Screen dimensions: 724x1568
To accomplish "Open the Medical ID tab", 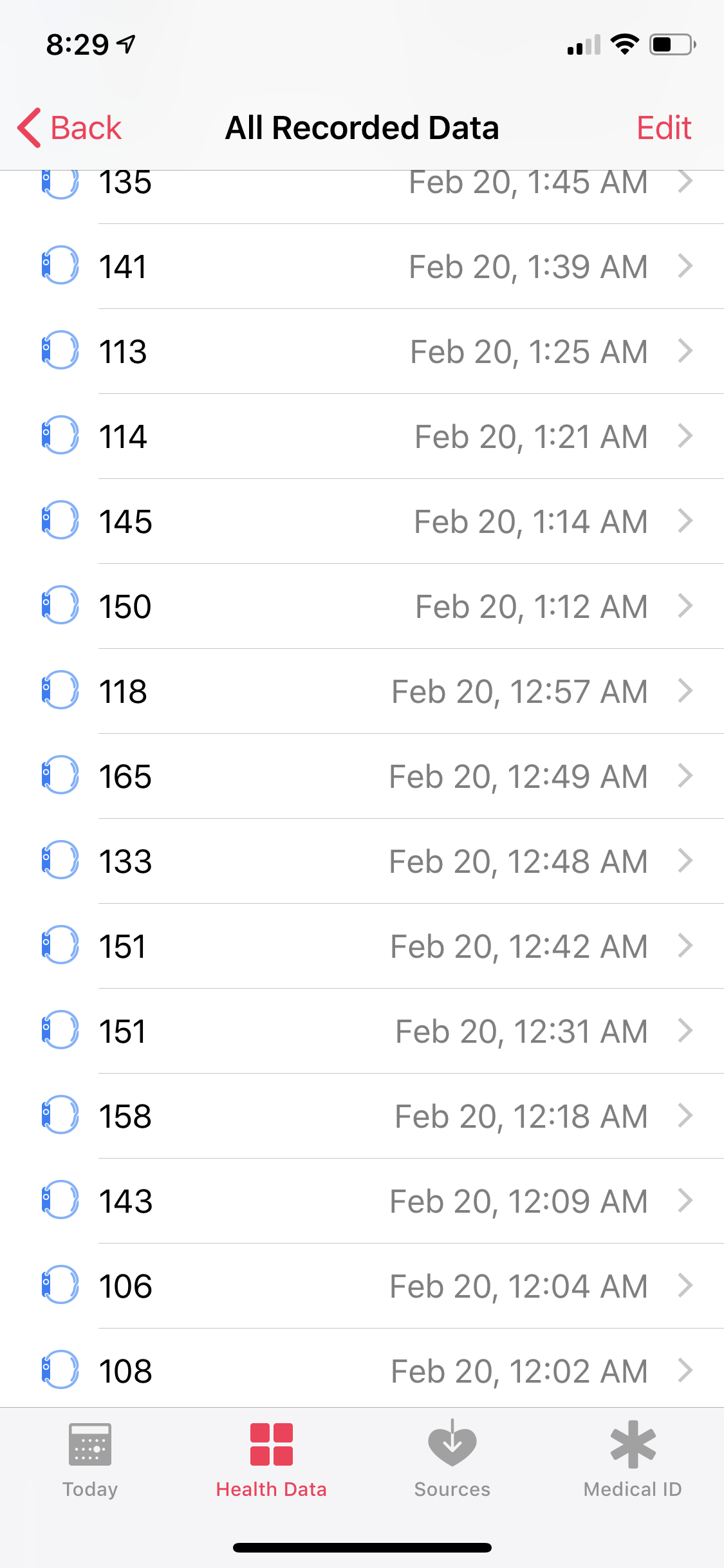I will click(633, 1460).
